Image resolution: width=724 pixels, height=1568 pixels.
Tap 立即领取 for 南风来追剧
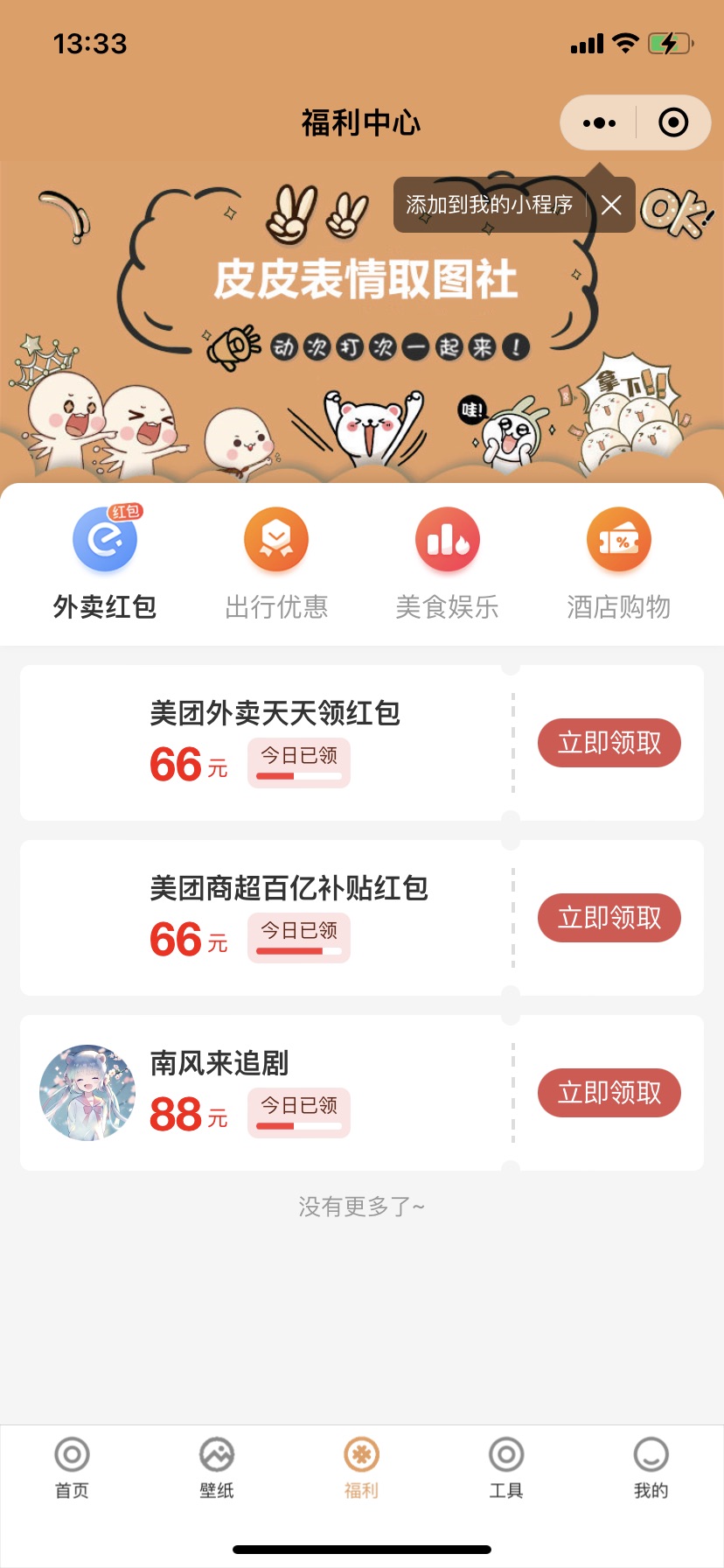(609, 1093)
